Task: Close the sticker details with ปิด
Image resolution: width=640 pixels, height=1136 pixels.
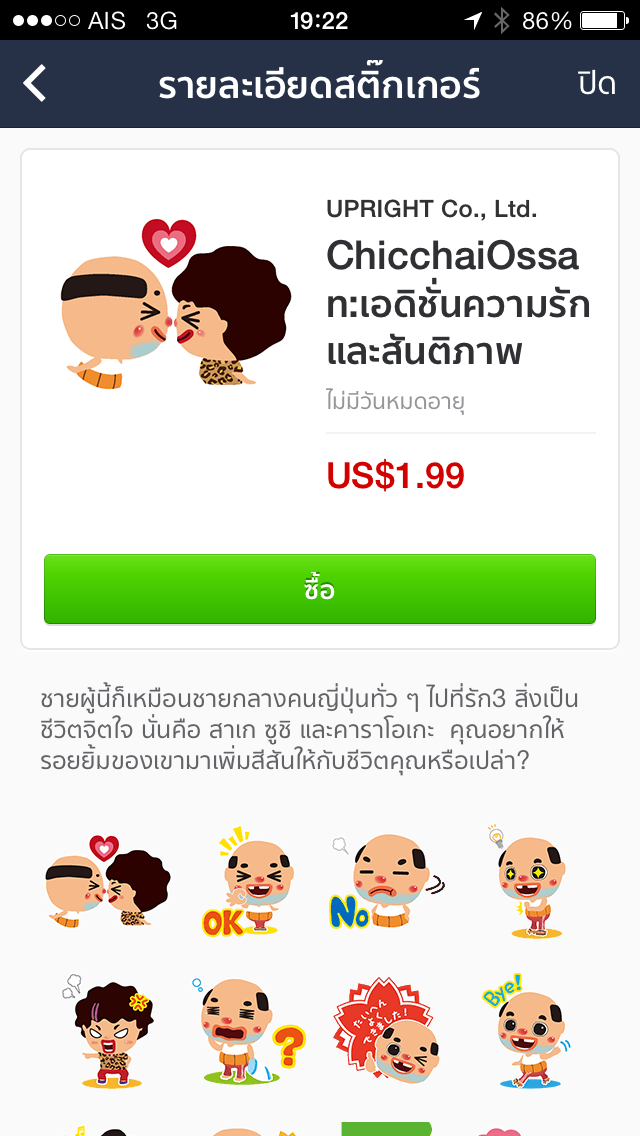Action: coord(596,84)
